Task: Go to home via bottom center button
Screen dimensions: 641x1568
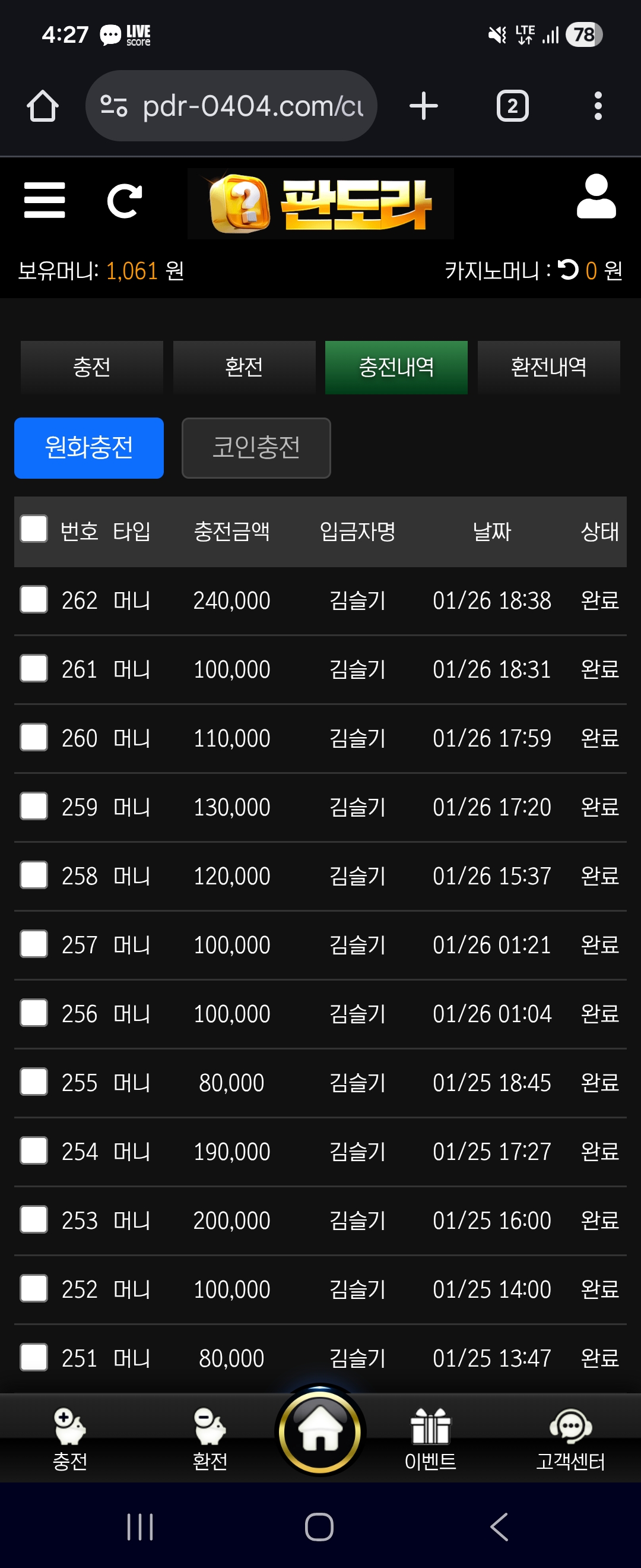Action: click(x=320, y=1431)
